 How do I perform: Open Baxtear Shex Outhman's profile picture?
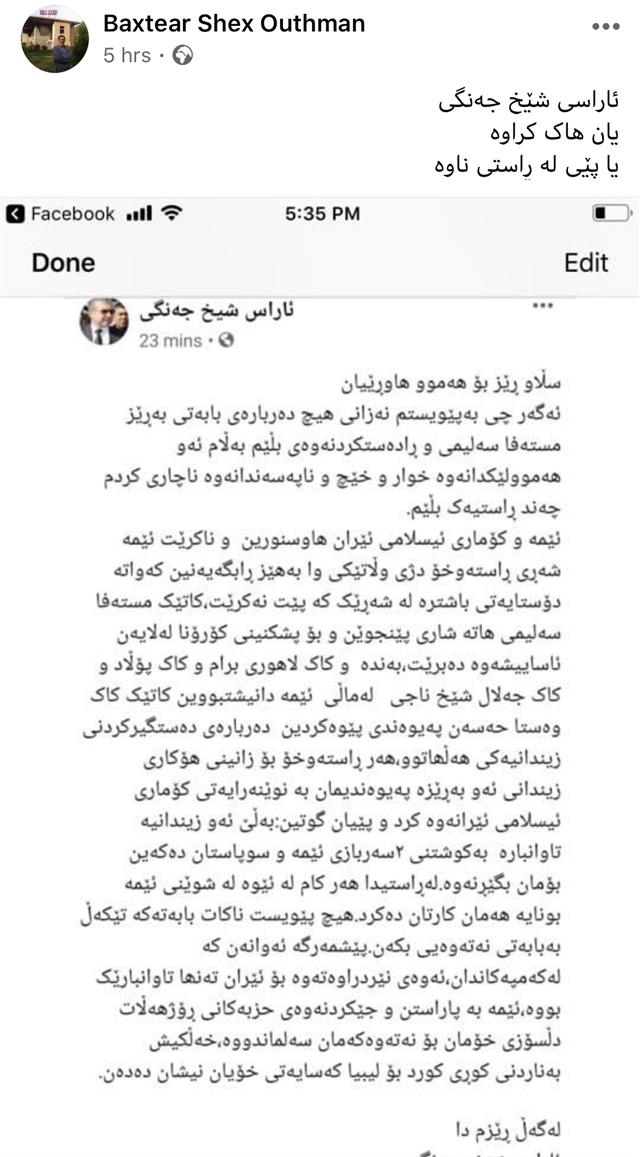pos(55,39)
